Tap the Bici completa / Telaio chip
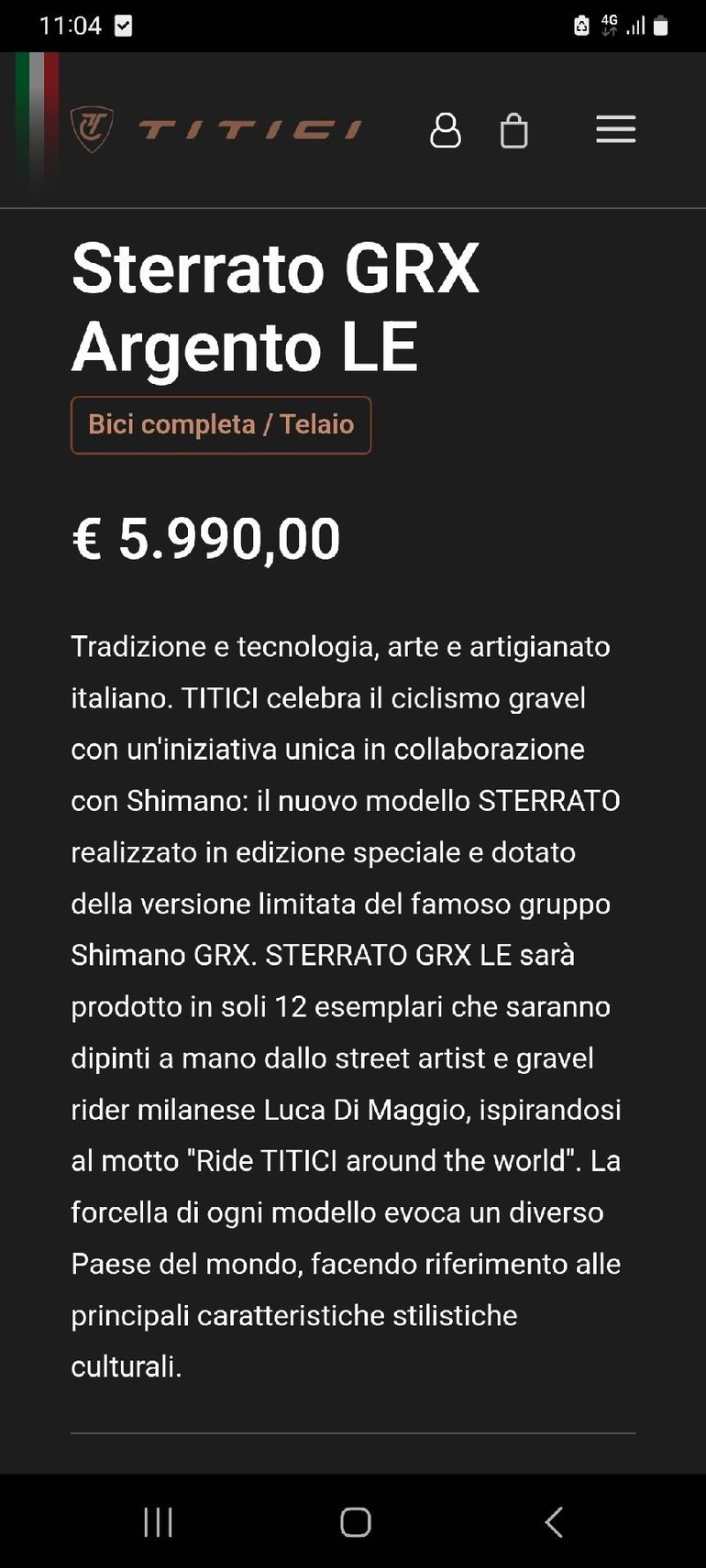Screen dimensions: 706x1568 [221, 424]
